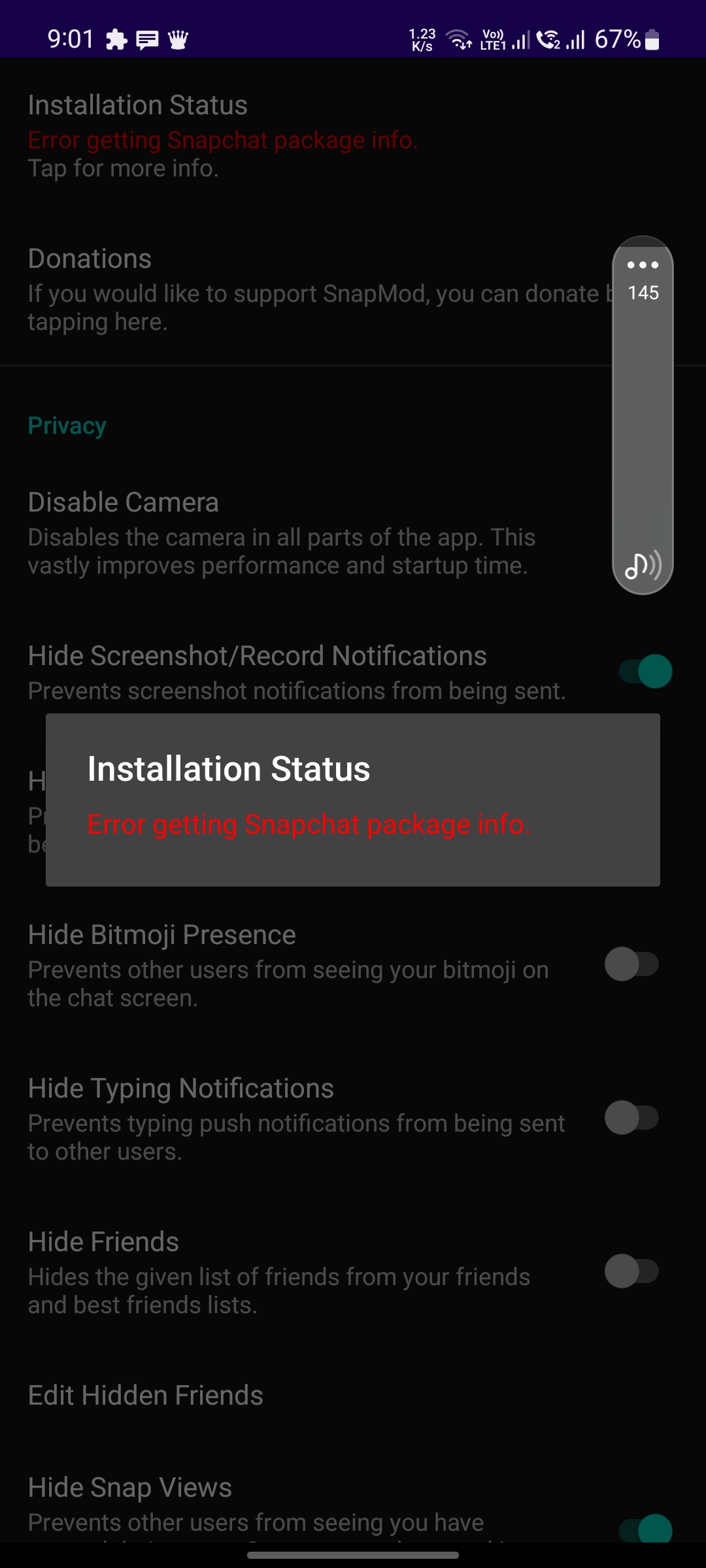
Task: Enable the Hide Friends switch
Action: point(631,1270)
